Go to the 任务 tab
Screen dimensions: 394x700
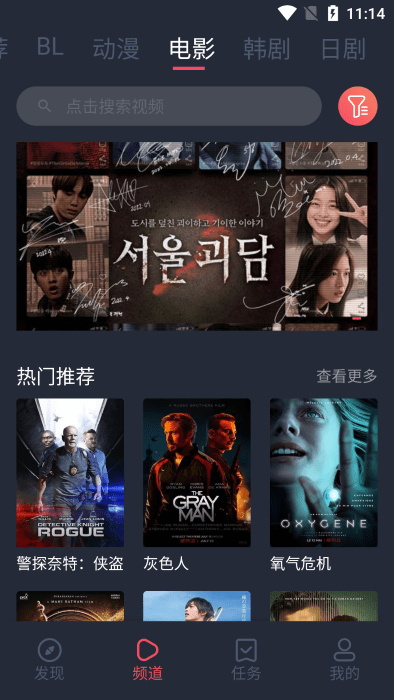click(246, 660)
